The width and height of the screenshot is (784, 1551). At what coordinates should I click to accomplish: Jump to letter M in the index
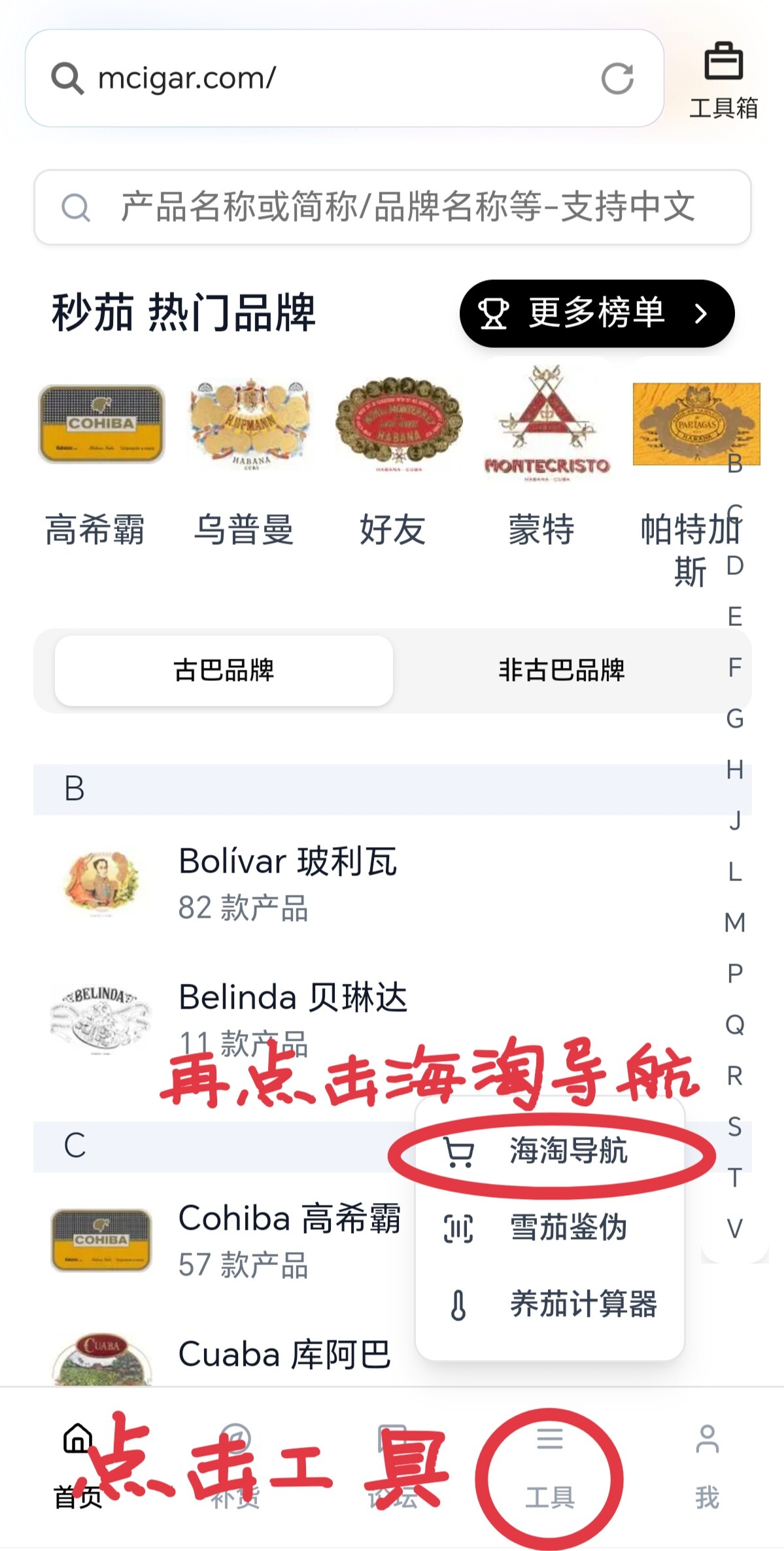[734, 922]
